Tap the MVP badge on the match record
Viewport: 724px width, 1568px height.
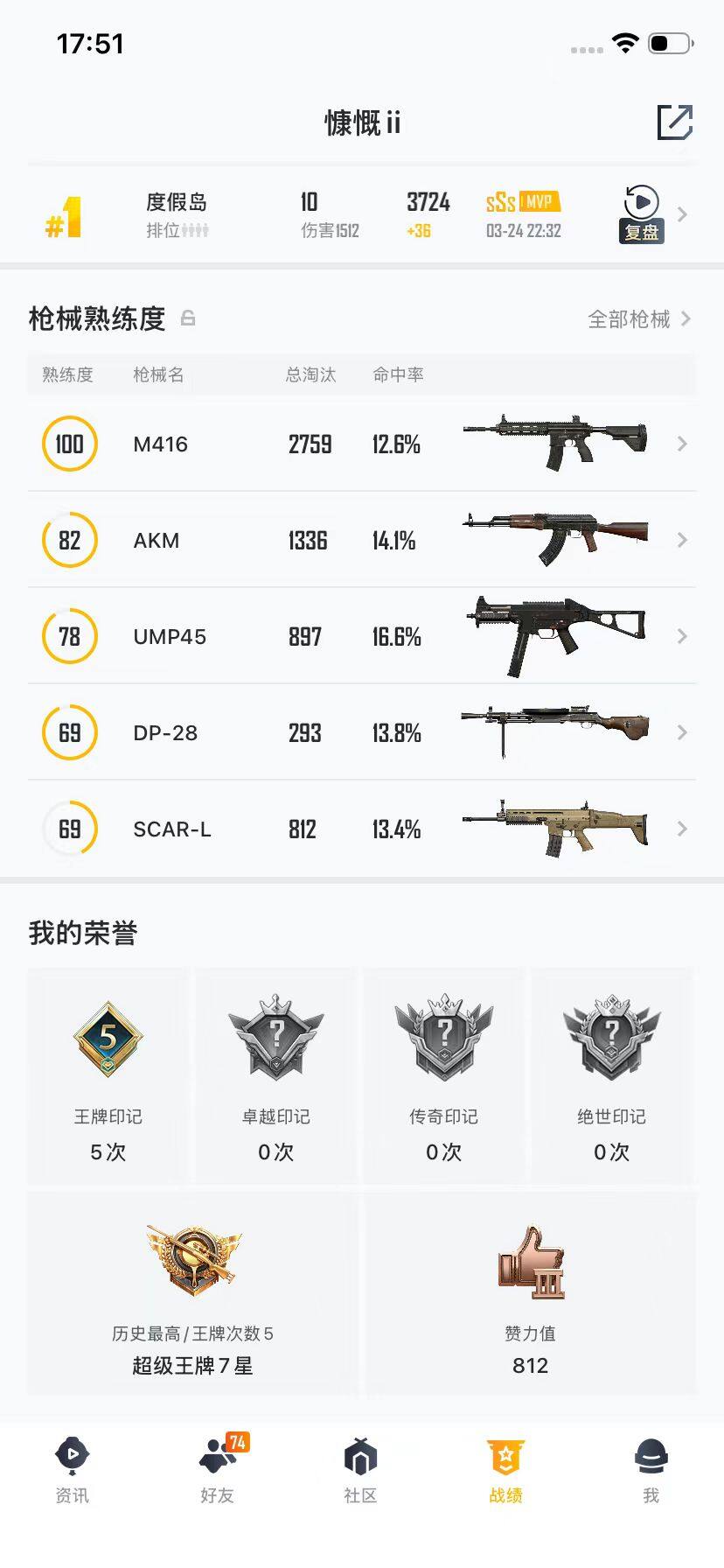point(540,201)
